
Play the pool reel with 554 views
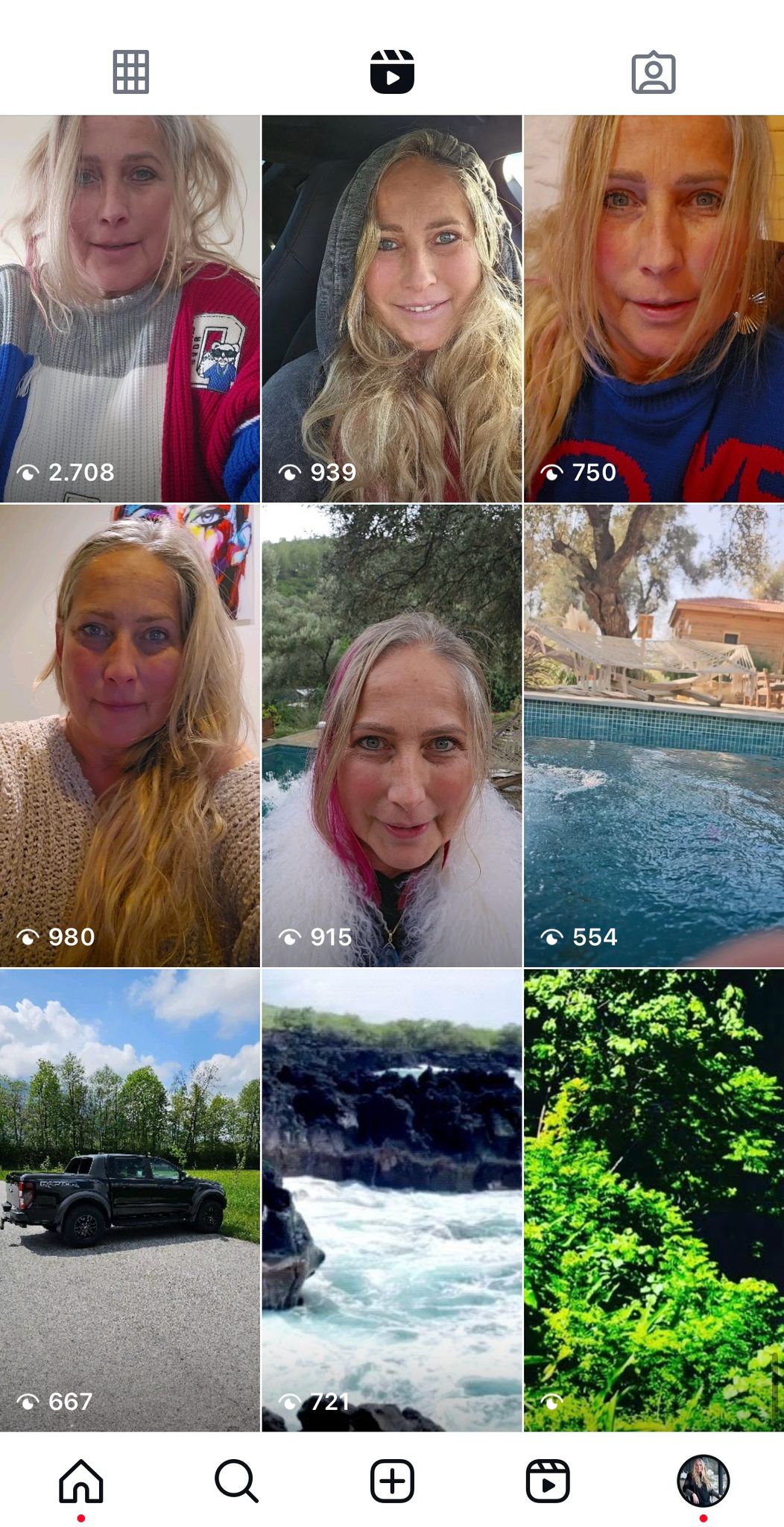(654, 736)
